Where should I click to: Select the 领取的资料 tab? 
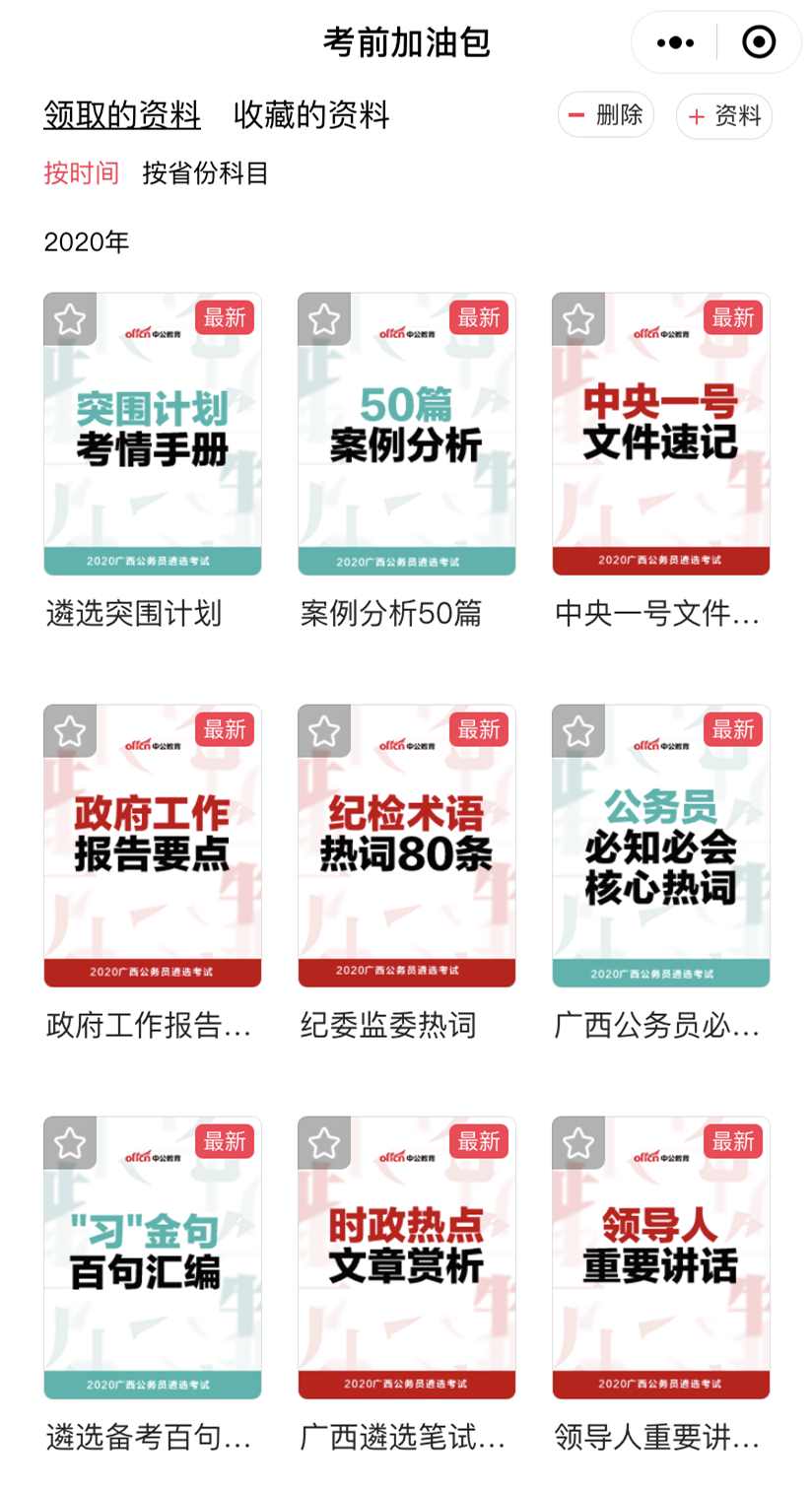122,115
